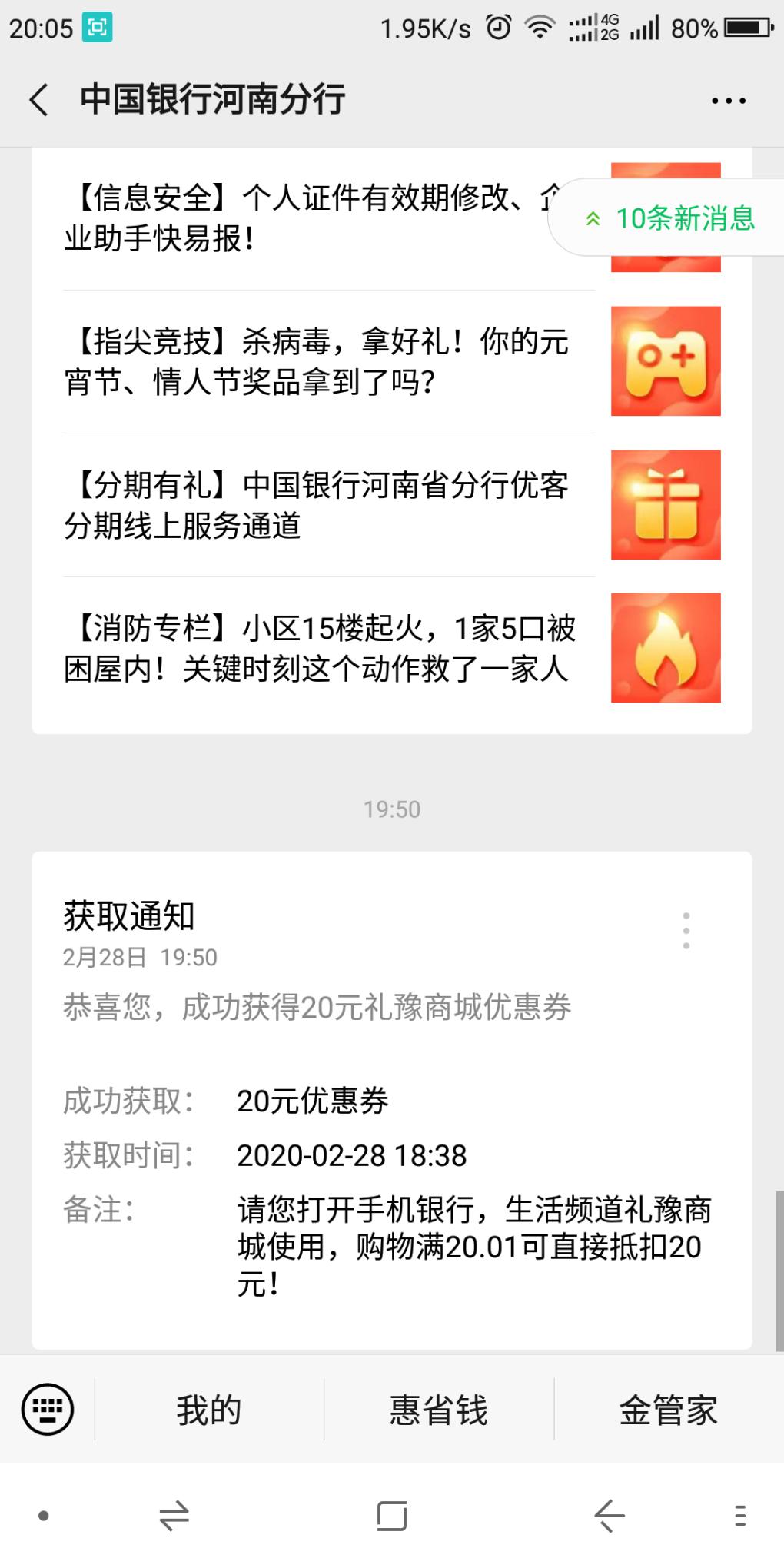Open options menu on 获取通知 card
The height and width of the screenshot is (1568, 784).
point(686,931)
